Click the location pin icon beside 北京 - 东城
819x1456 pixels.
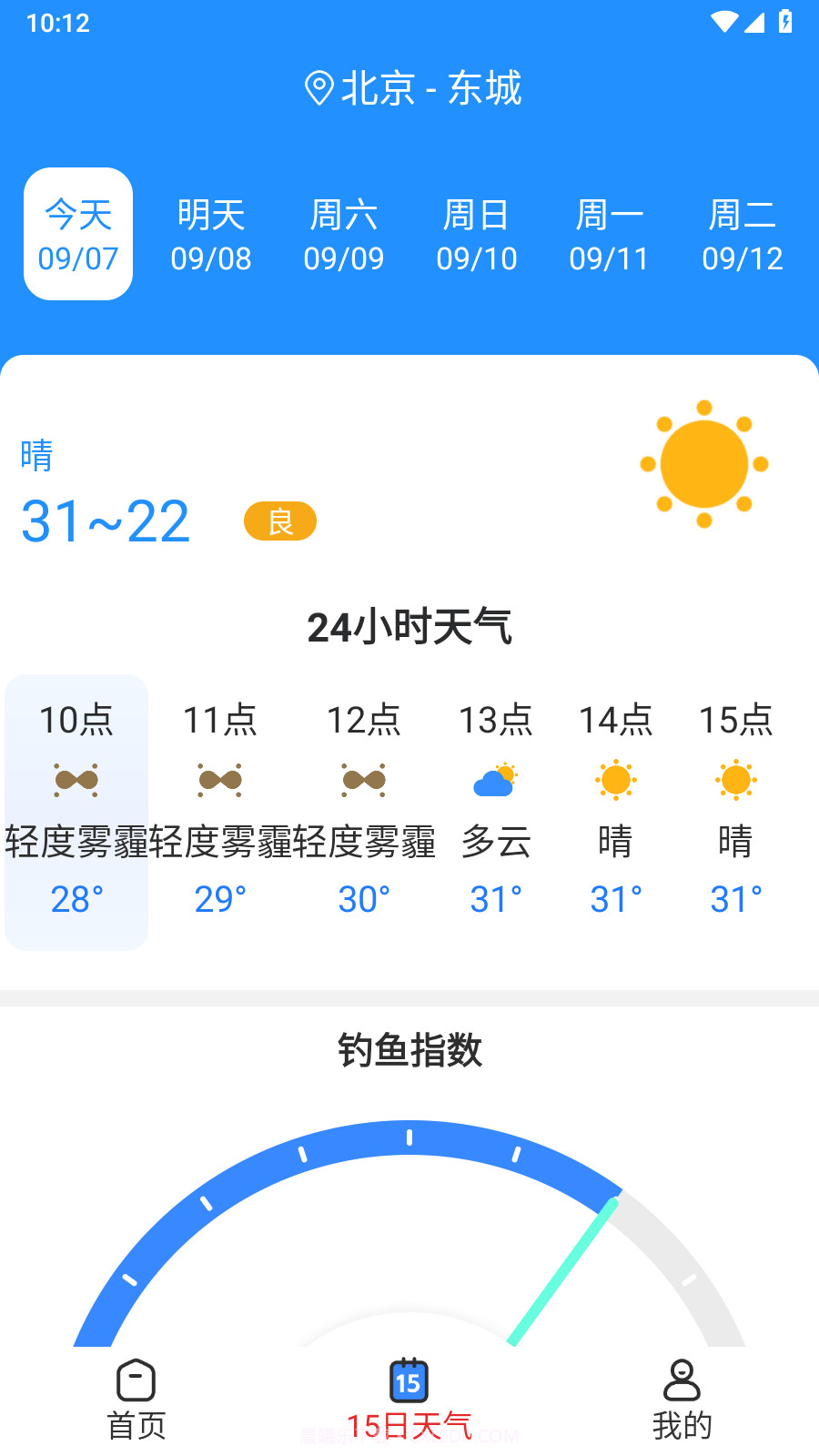tap(318, 86)
